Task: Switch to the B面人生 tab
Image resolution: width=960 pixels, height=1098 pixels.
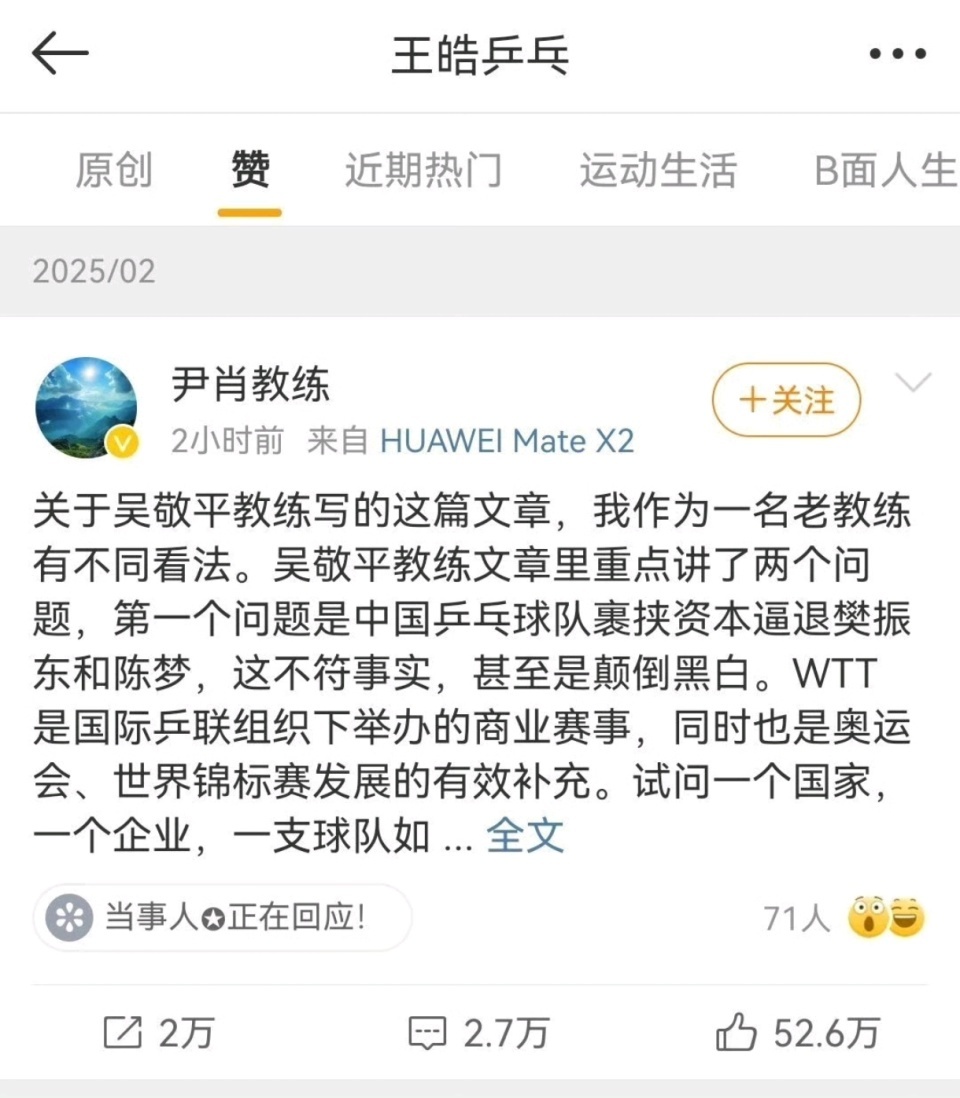Action: 885,170
